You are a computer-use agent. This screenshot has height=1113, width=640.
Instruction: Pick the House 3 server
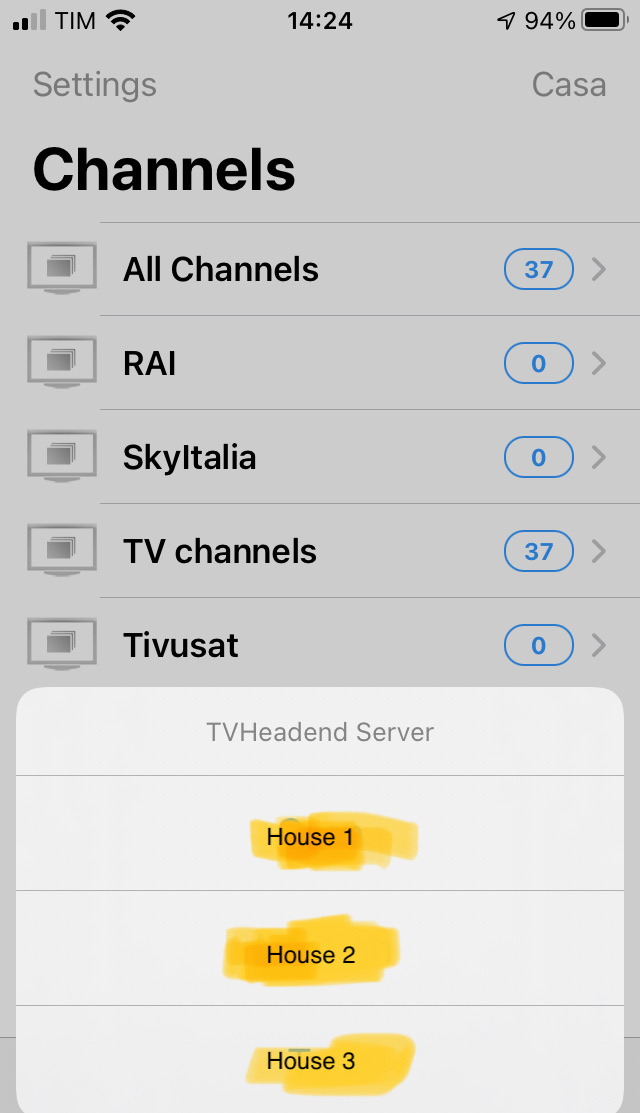coord(319,1060)
